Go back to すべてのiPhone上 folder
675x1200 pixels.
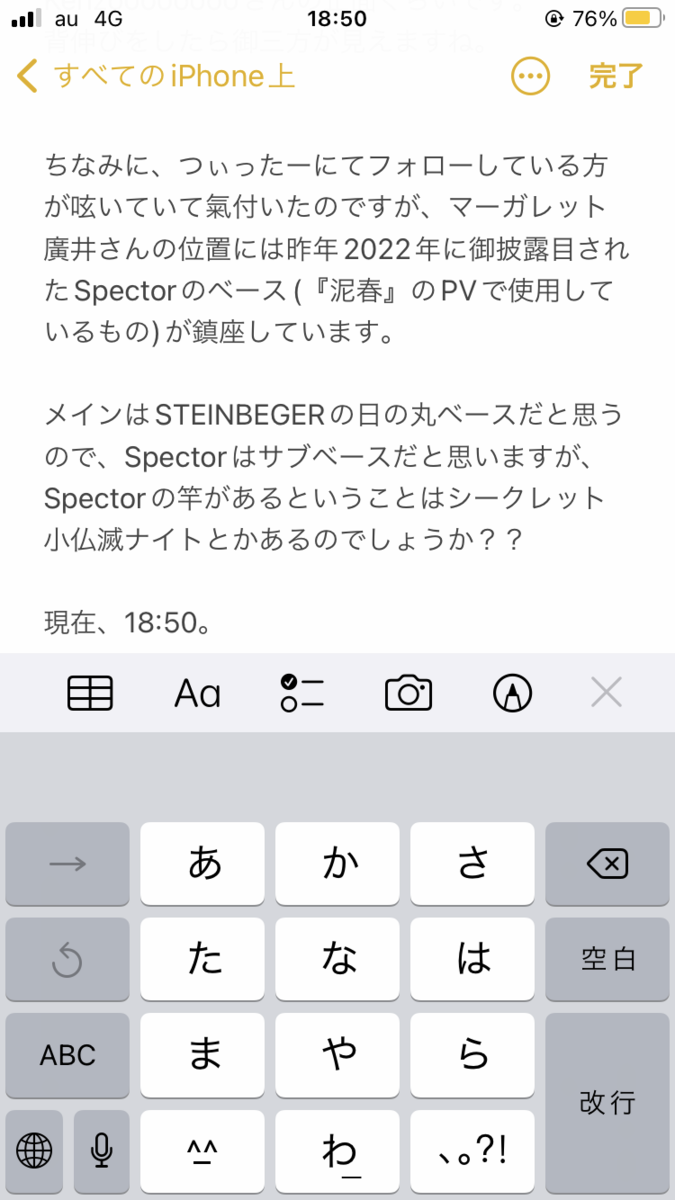(157, 76)
